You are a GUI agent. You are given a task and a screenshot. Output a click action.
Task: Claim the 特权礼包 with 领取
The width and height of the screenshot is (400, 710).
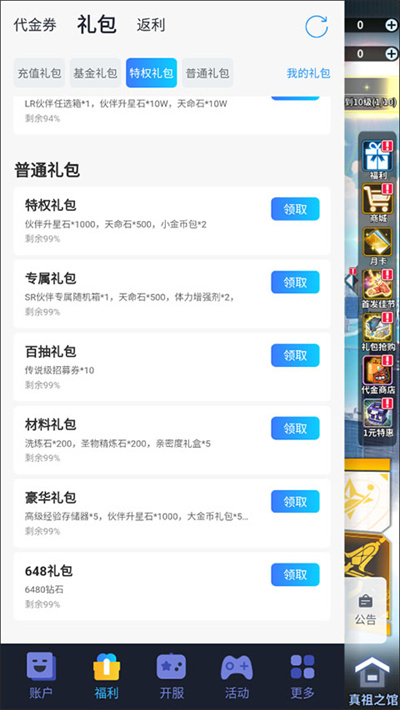tap(295, 209)
